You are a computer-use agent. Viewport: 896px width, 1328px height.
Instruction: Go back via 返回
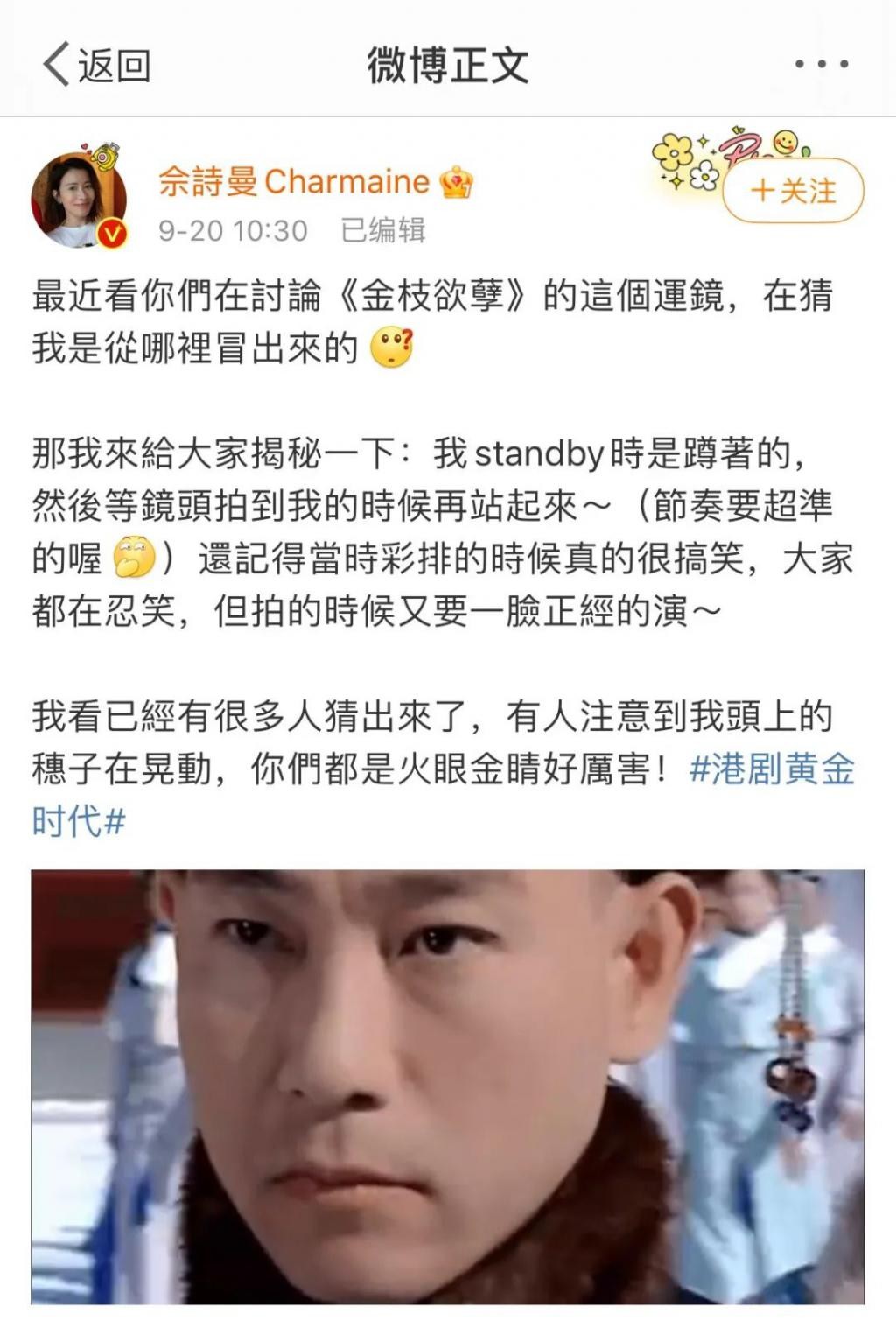(96, 66)
